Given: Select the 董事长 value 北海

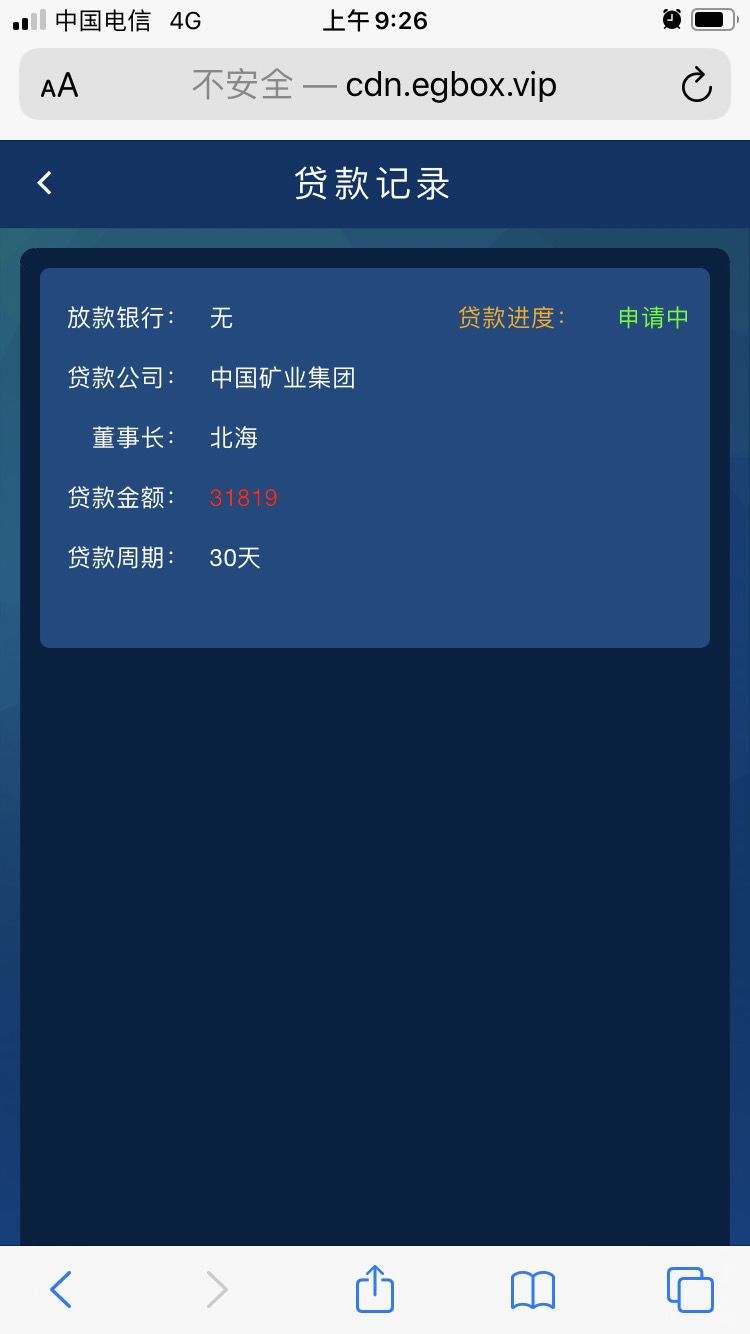Looking at the screenshot, I should click(235, 437).
